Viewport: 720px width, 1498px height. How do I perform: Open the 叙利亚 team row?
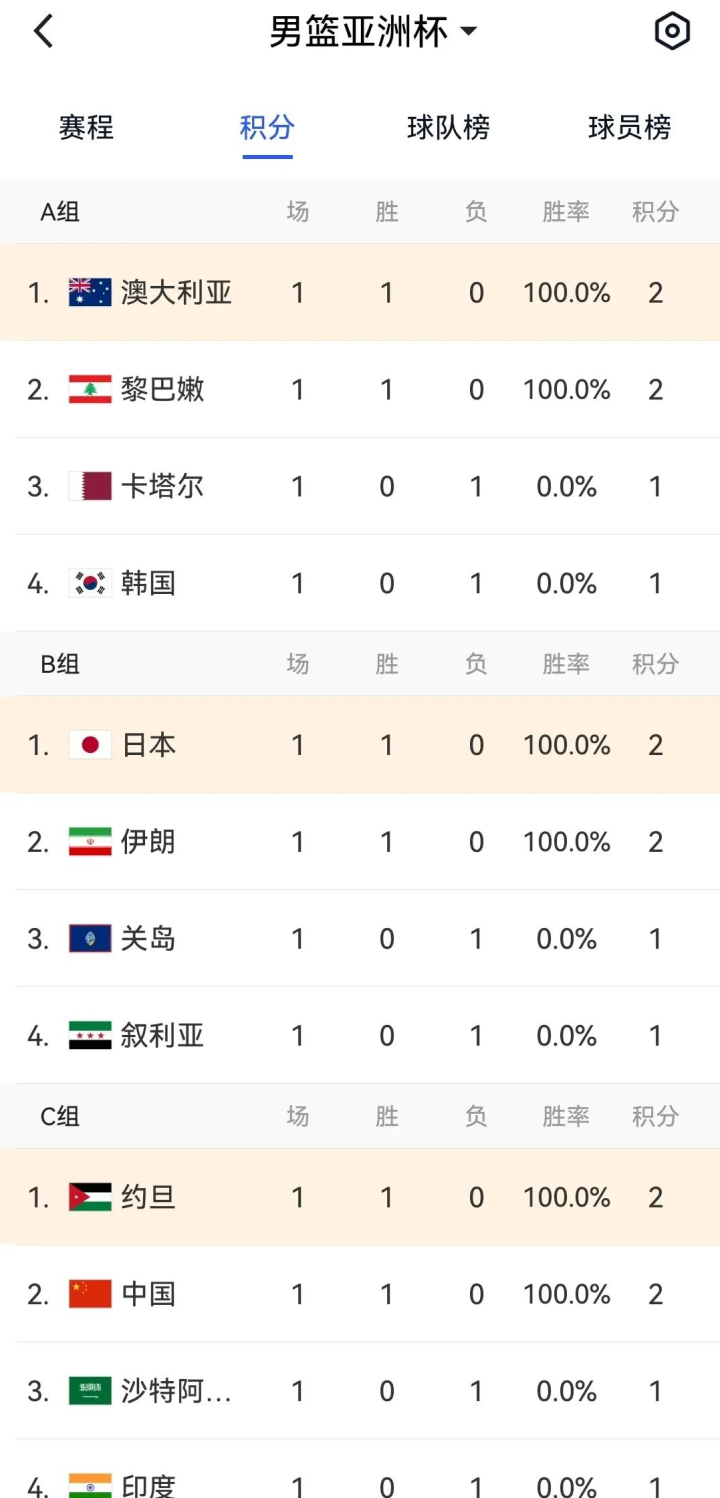click(x=360, y=1036)
